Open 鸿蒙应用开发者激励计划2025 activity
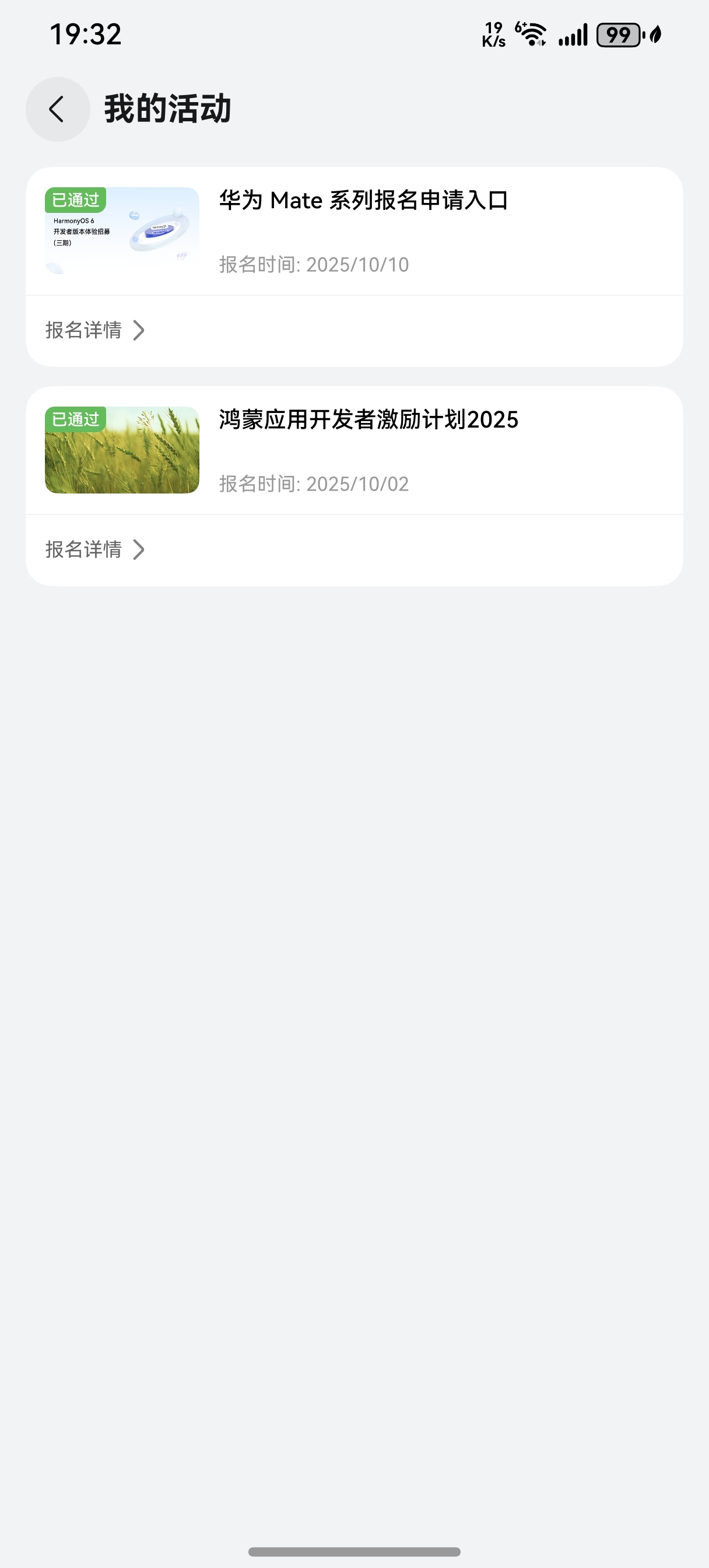The image size is (709, 1568). coord(367,418)
